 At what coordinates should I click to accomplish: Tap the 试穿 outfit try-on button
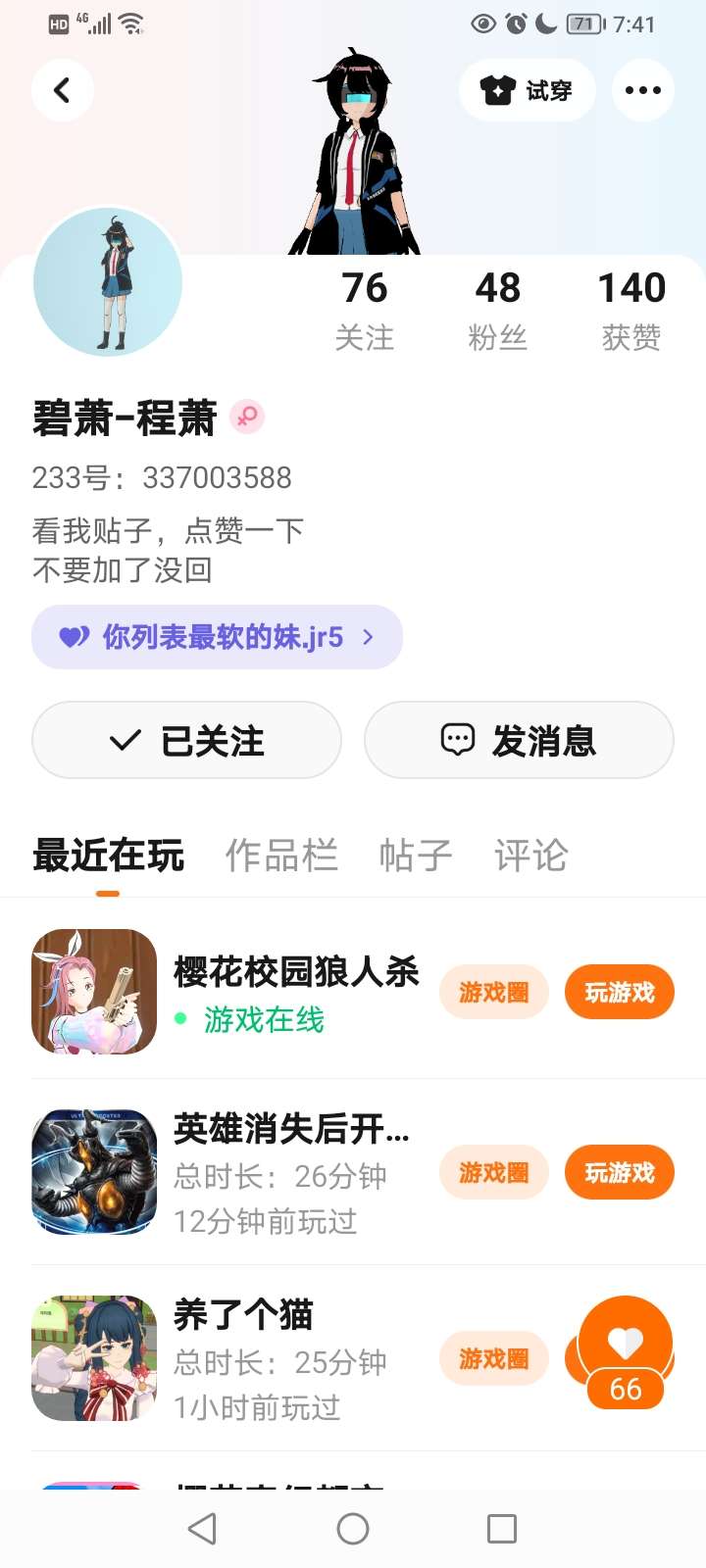point(527,90)
